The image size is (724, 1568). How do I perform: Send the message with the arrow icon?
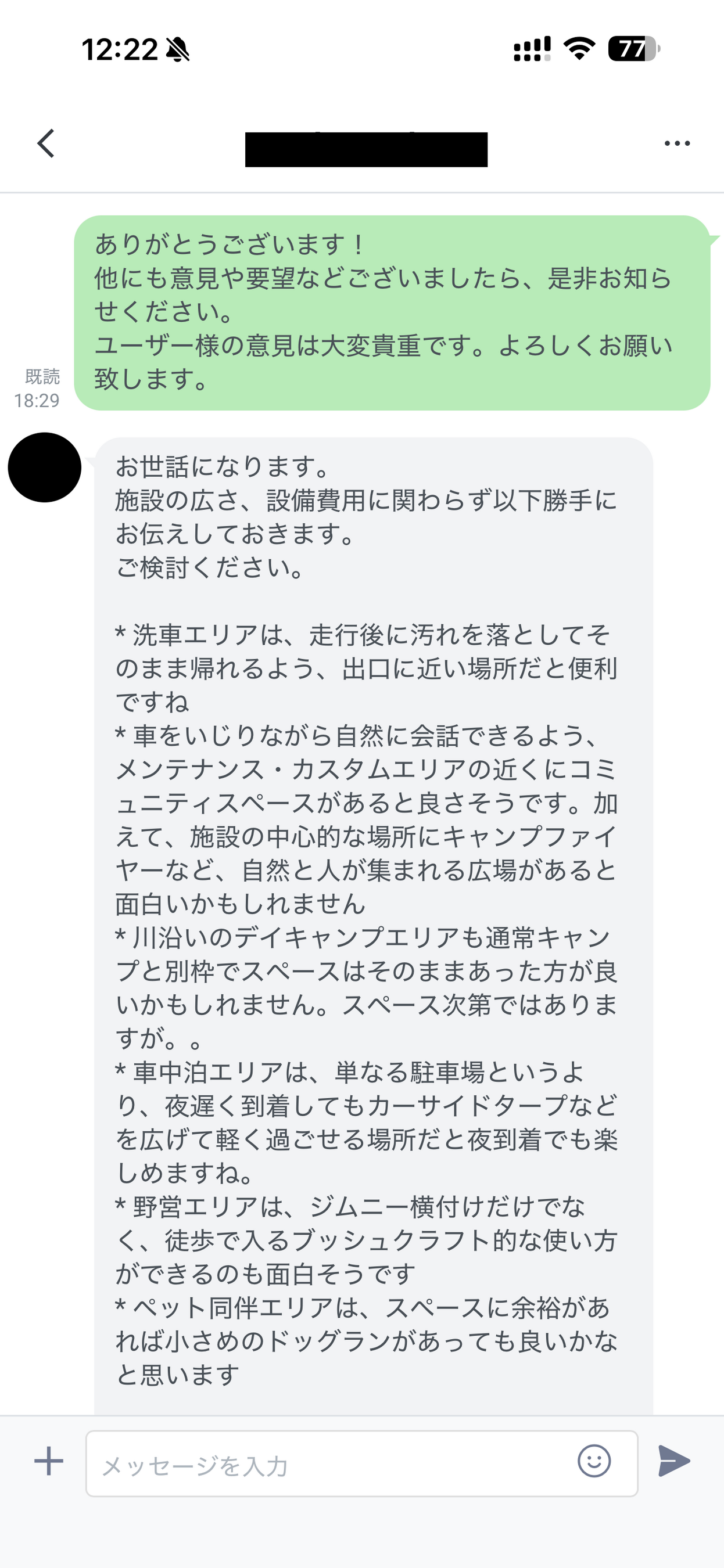point(674,1461)
